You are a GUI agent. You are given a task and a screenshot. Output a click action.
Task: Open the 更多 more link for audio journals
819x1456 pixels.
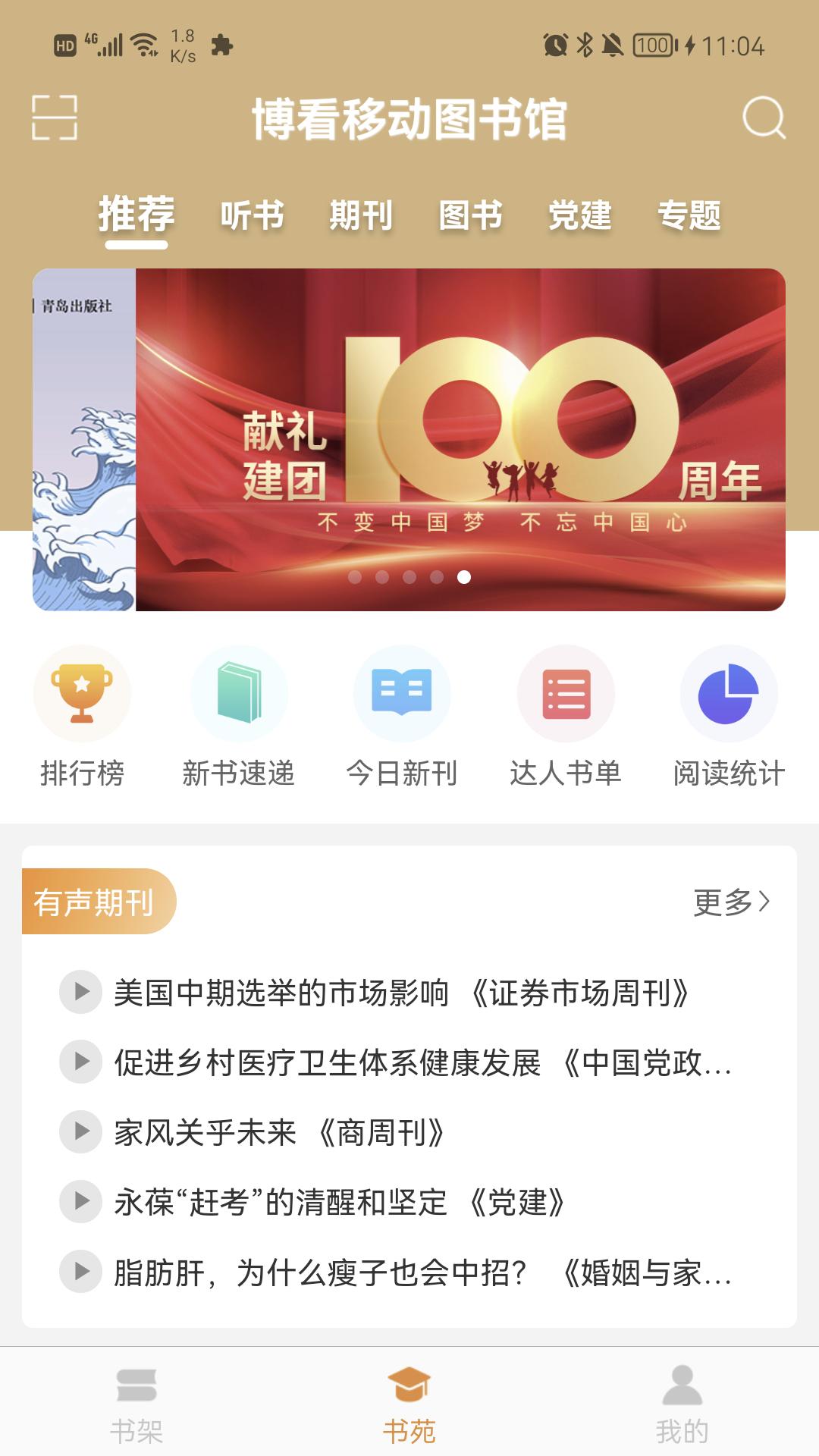730,901
